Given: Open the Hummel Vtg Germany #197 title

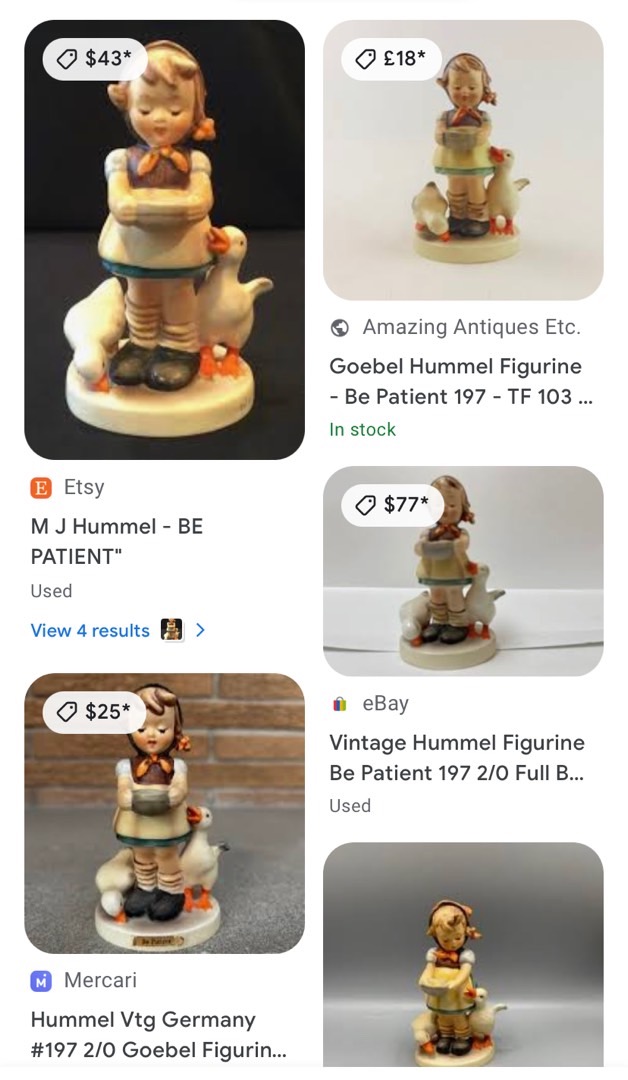Looking at the screenshot, I should 158,1035.
